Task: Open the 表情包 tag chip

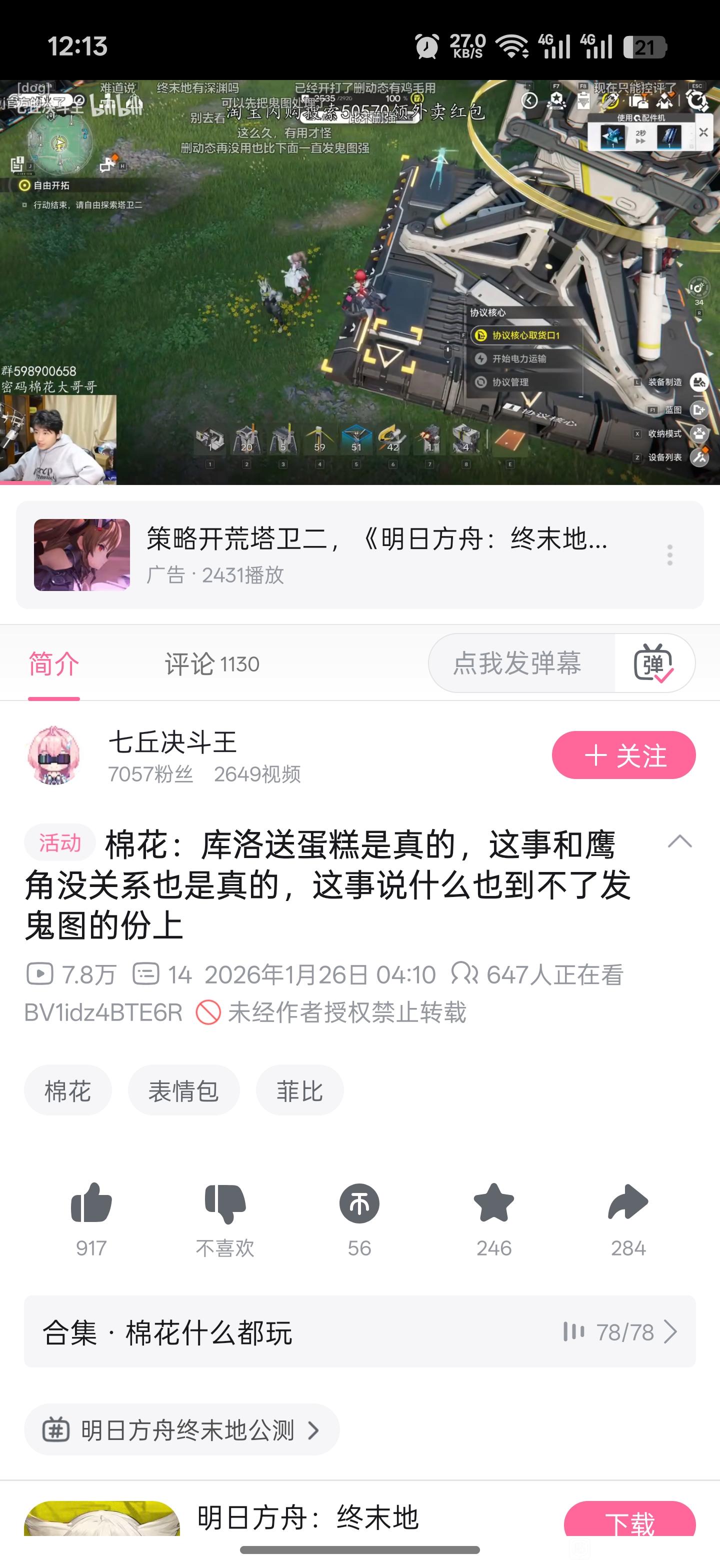Action: coord(183,1090)
